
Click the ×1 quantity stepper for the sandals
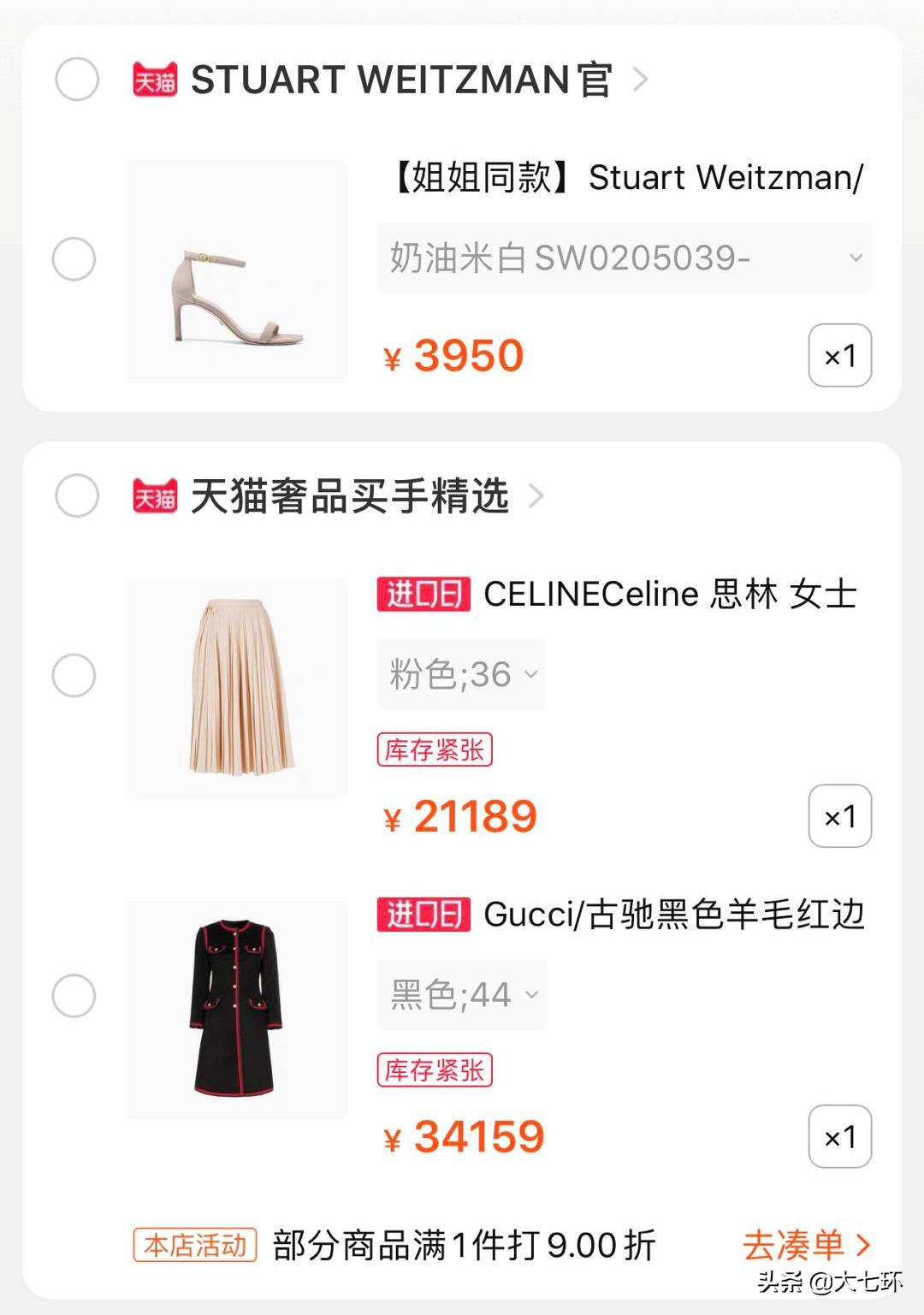[841, 355]
